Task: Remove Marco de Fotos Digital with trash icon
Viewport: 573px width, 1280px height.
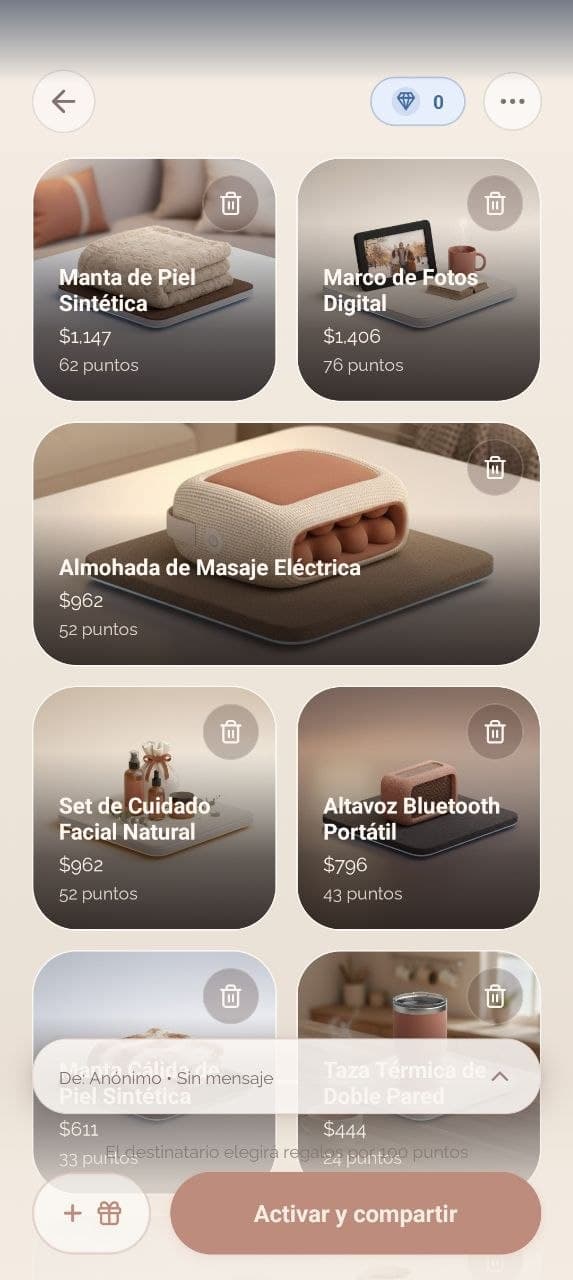Action: pyautogui.click(x=495, y=204)
